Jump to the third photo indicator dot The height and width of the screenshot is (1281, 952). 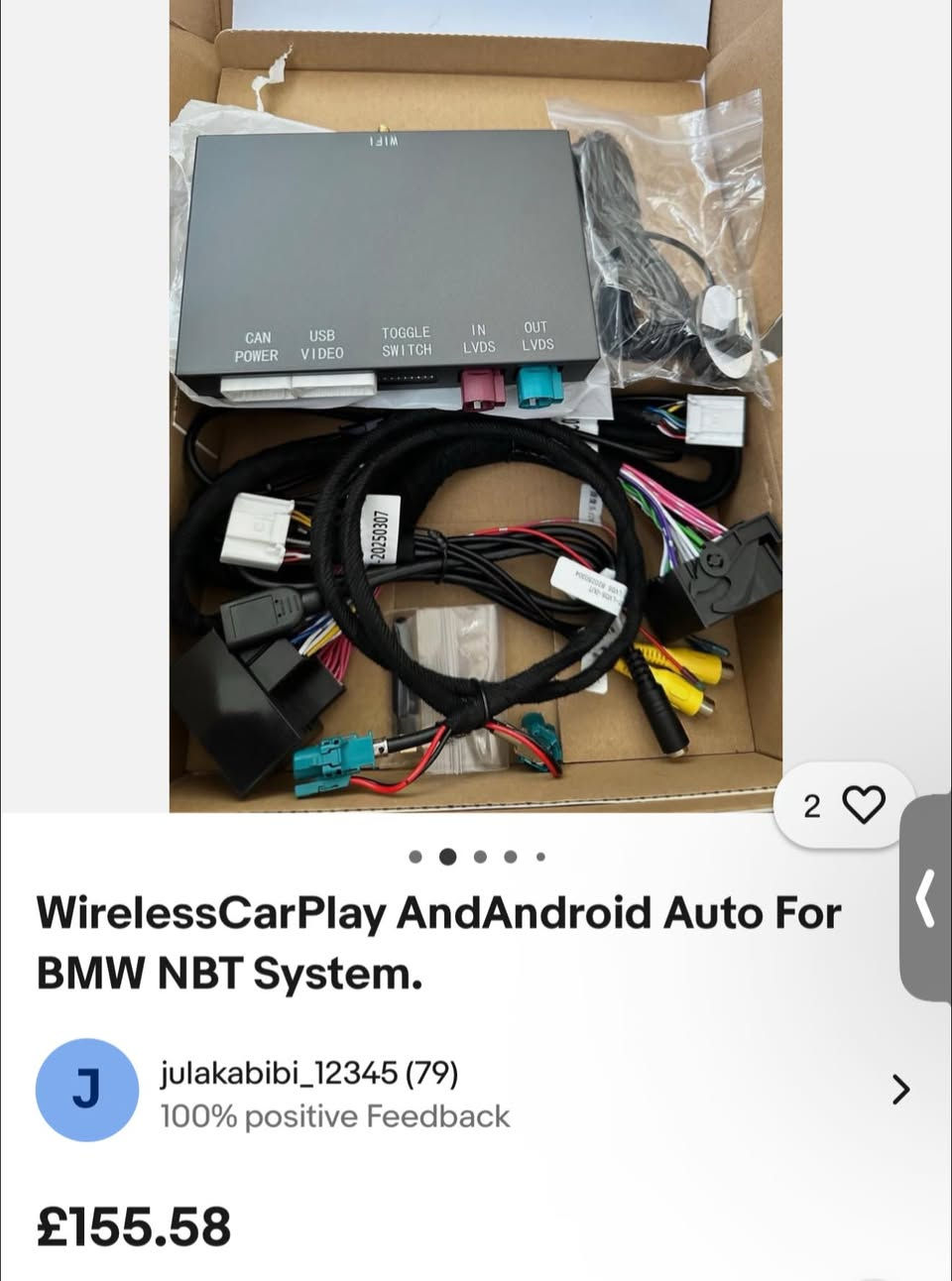coord(480,857)
